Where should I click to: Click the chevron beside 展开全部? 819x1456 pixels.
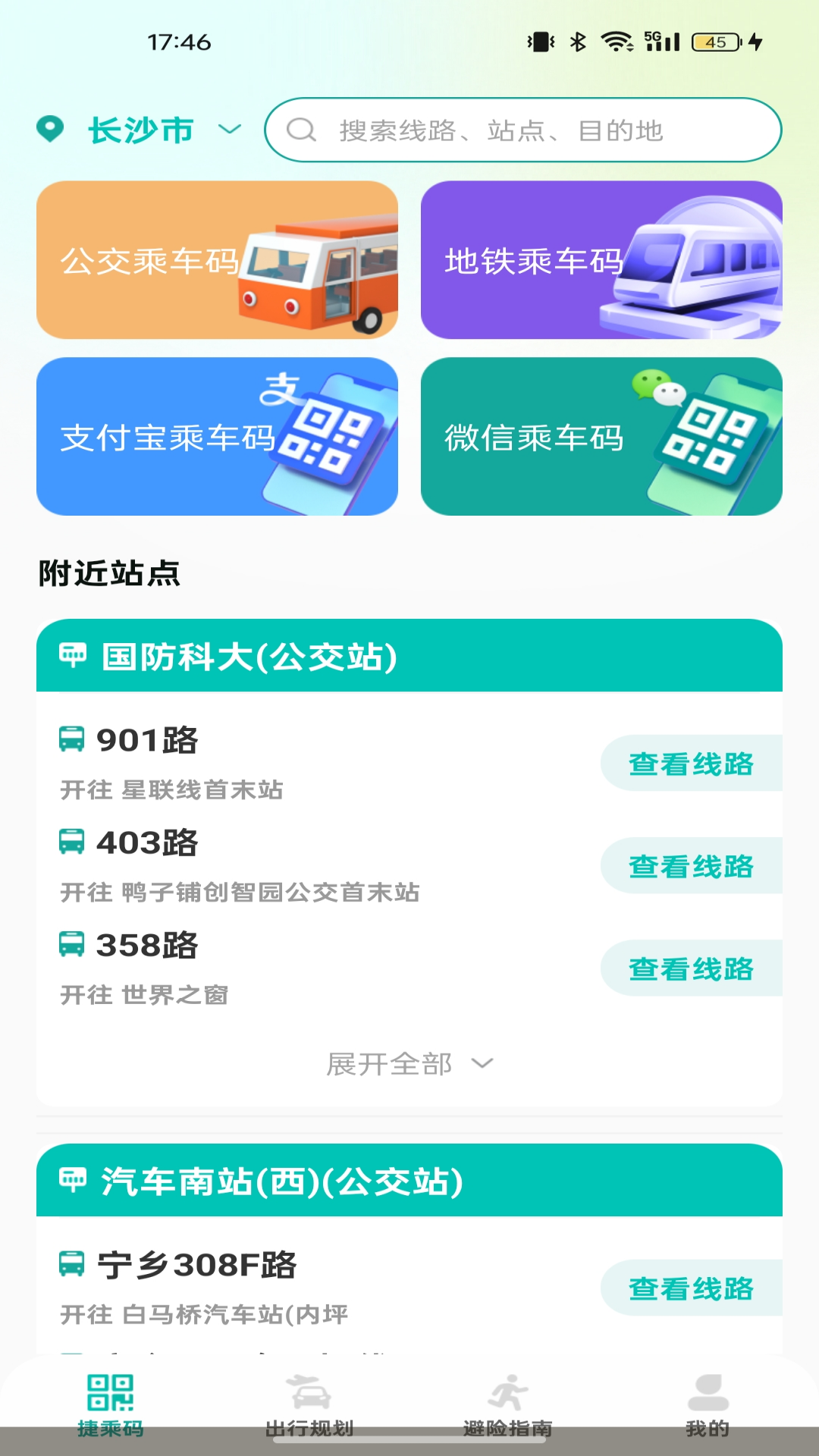(481, 1065)
